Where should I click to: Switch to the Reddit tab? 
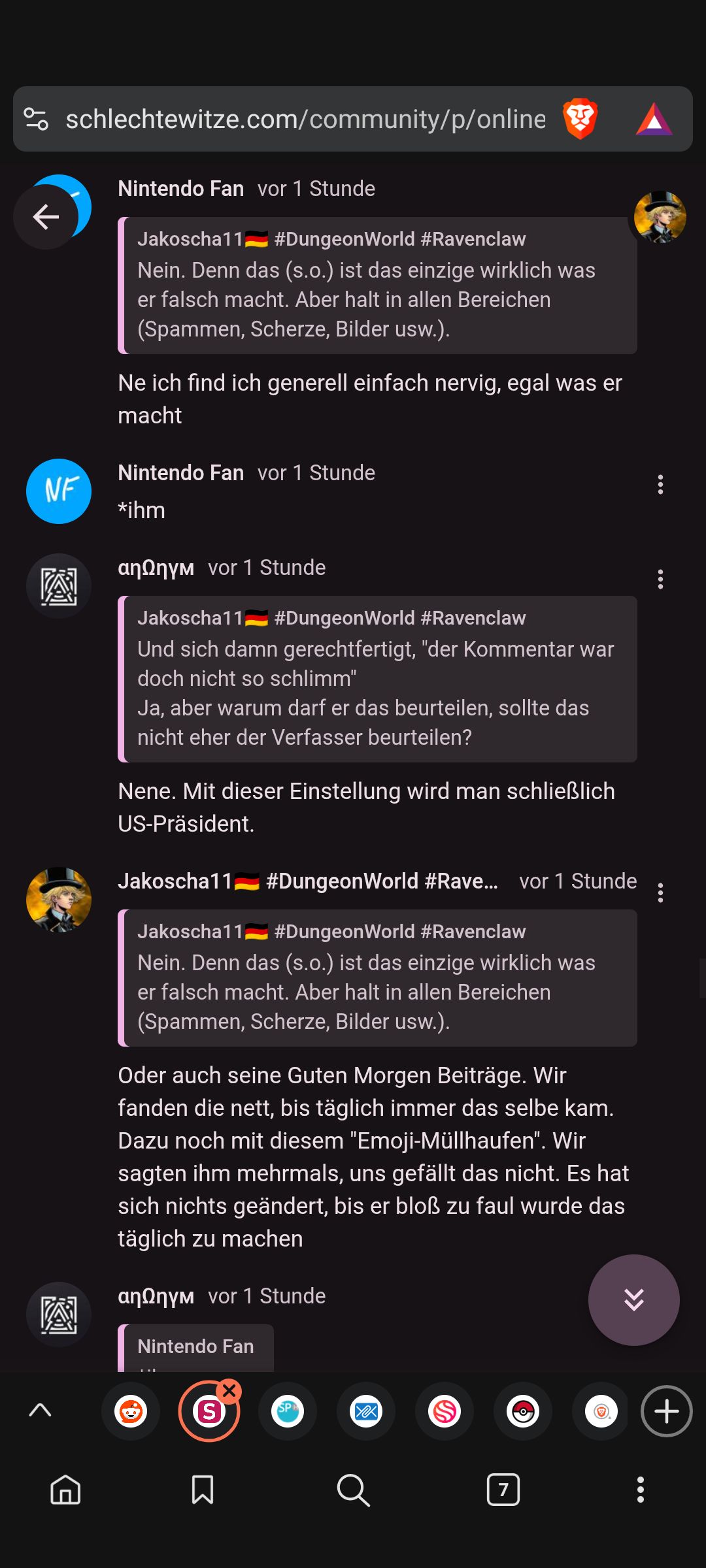[131, 1412]
